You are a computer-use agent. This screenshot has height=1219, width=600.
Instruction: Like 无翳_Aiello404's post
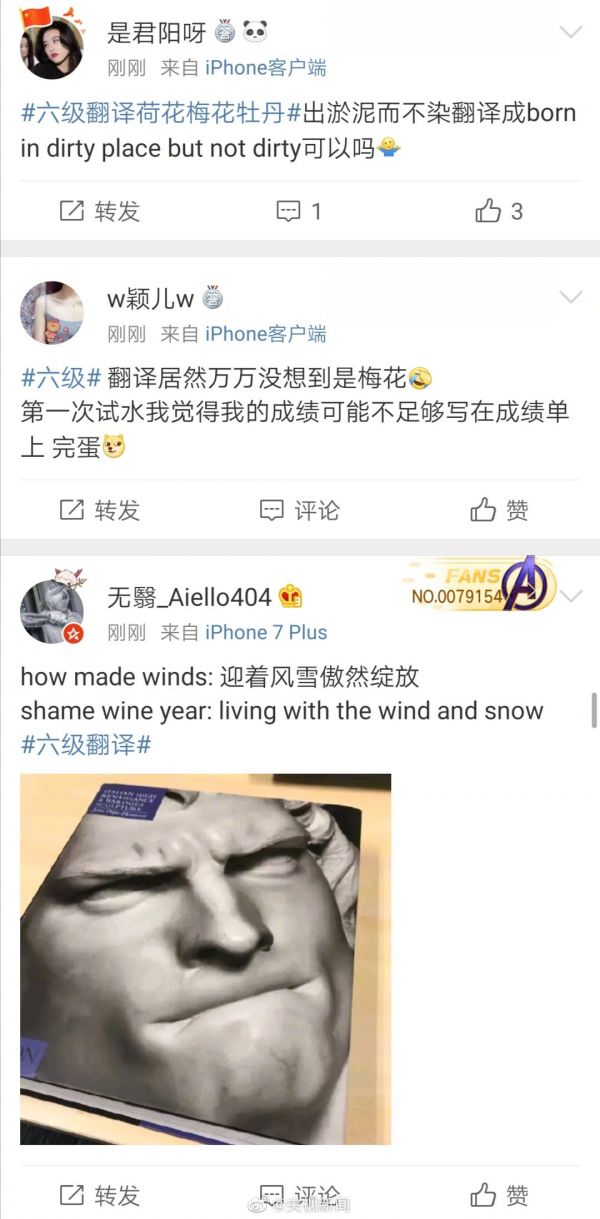(499, 1194)
